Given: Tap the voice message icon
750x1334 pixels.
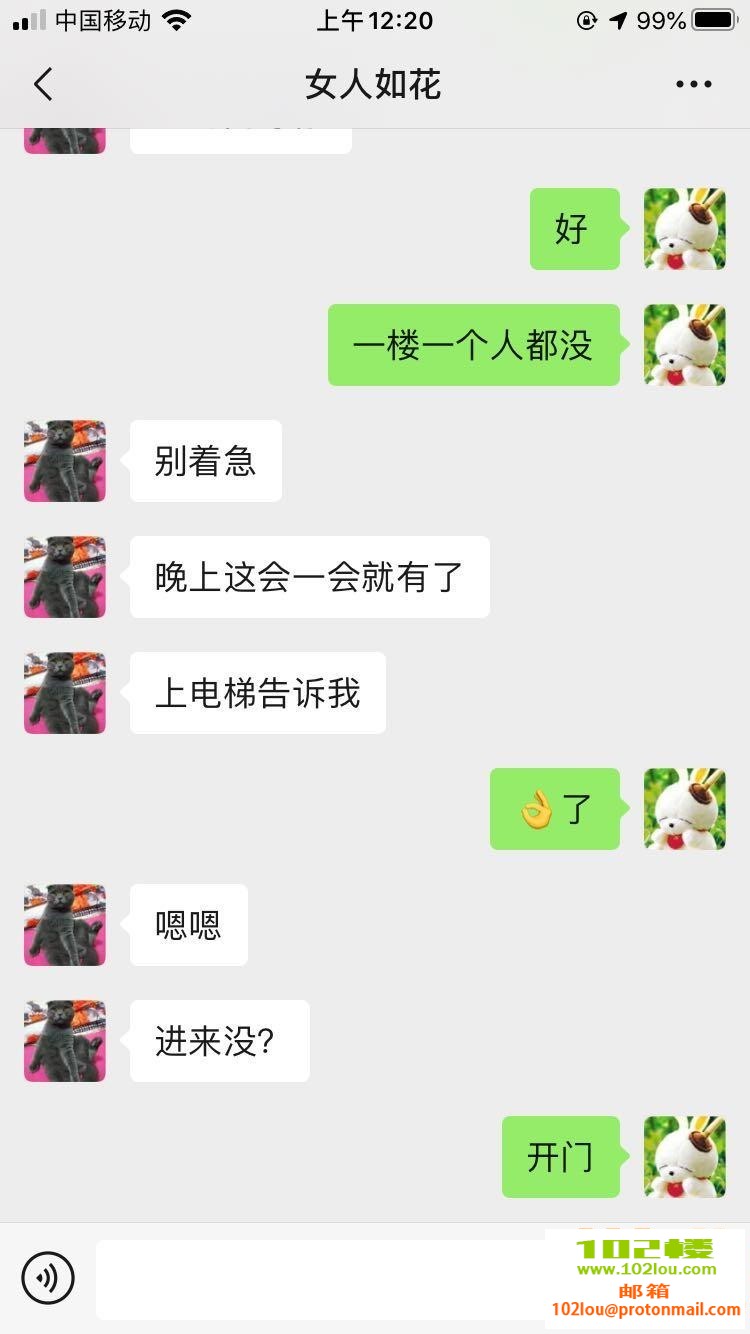Looking at the screenshot, I should click(49, 1278).
